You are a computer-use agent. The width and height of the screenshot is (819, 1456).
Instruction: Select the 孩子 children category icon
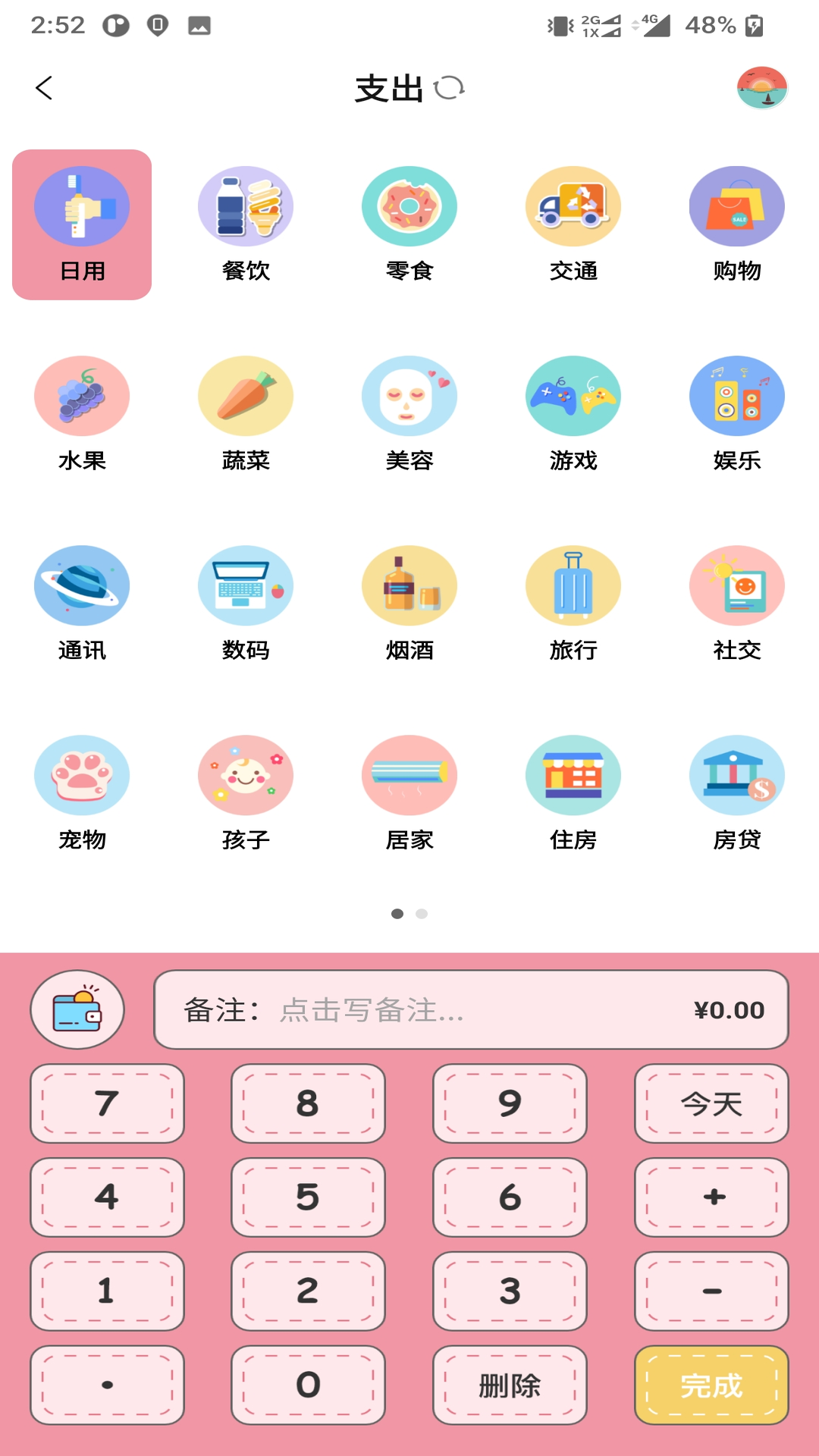point(246,775)
